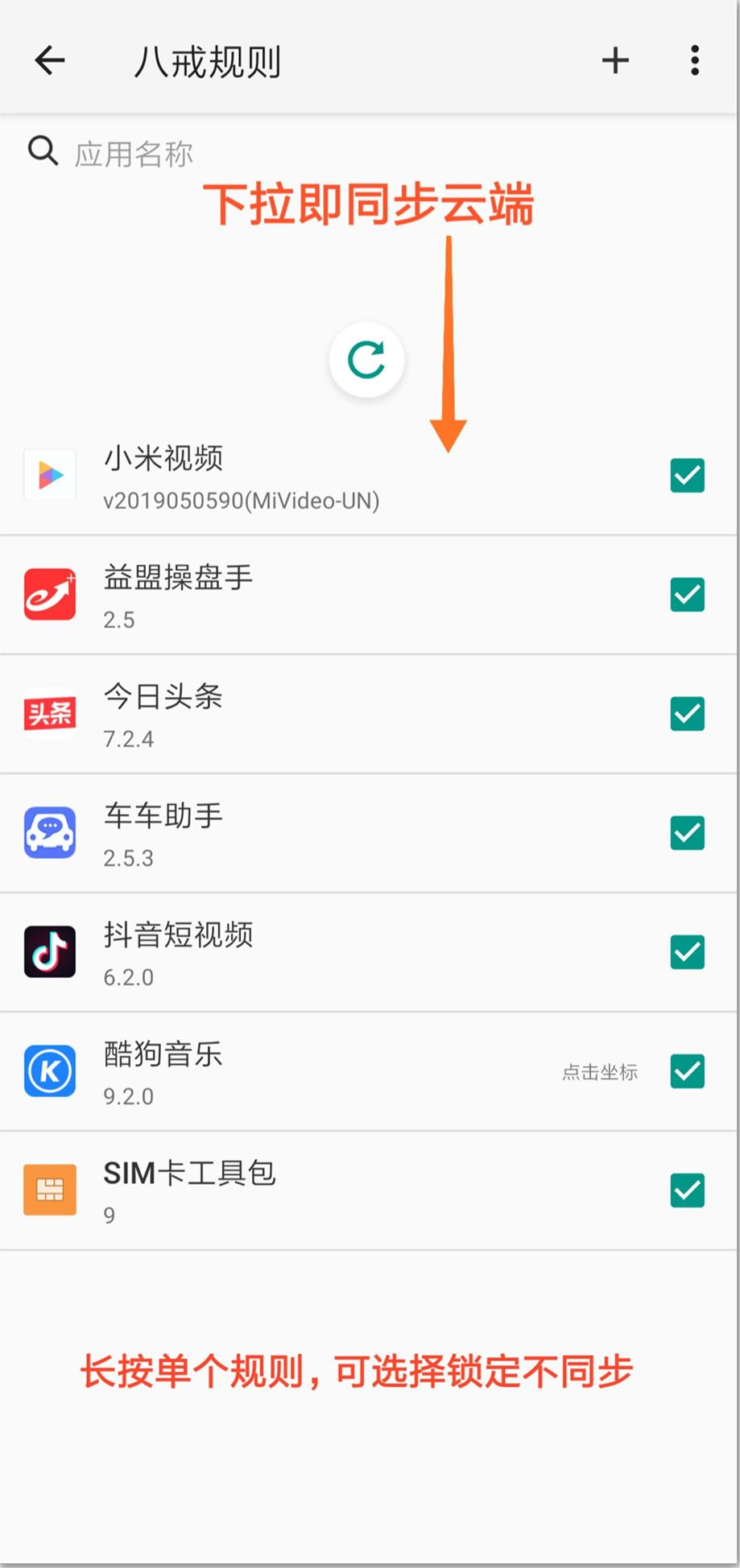This screenshot has width=740, height=1568.
Task: Tap the plus button to add a rule
Action: click(615, 60)
